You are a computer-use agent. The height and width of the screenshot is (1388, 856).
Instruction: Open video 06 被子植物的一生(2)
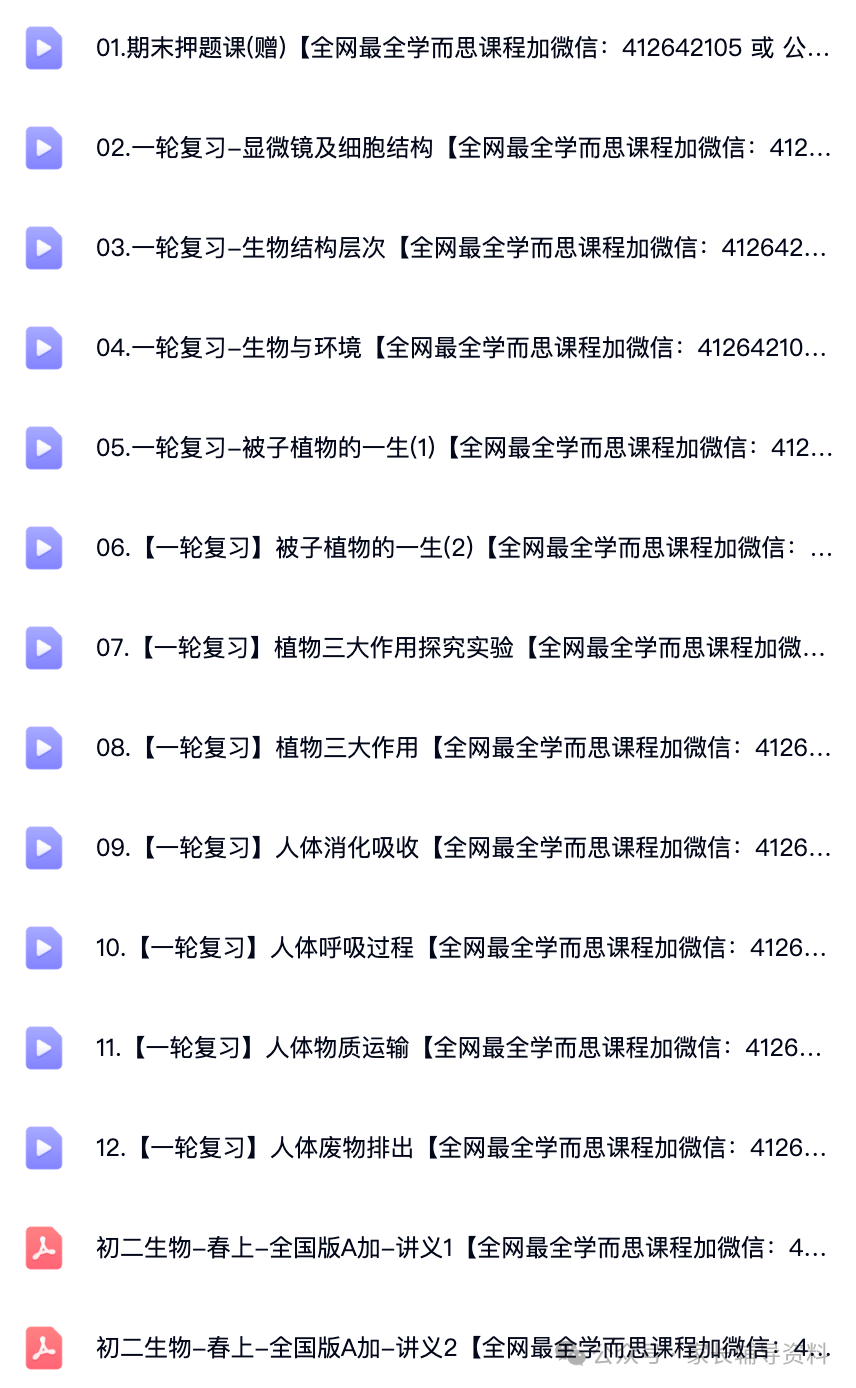(x=428, y=548)
